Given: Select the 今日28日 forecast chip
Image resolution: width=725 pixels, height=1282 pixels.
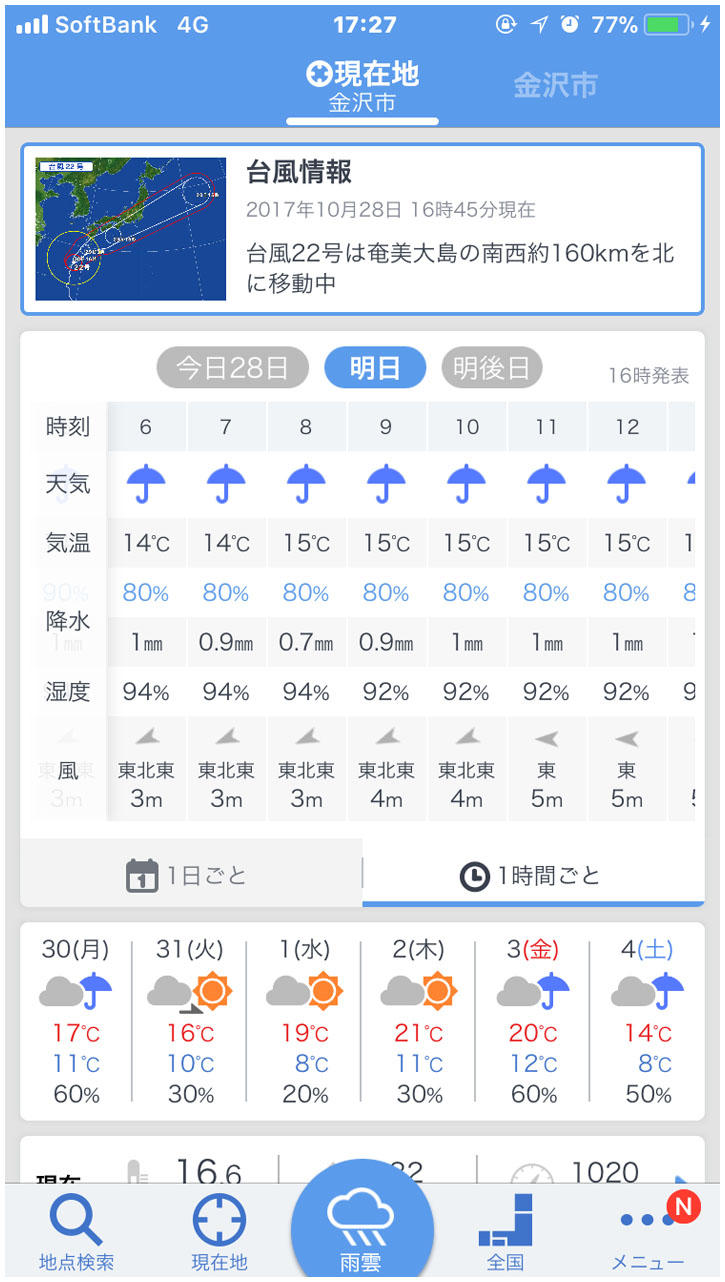Looking at the screenshot, I should click(231, 368).
